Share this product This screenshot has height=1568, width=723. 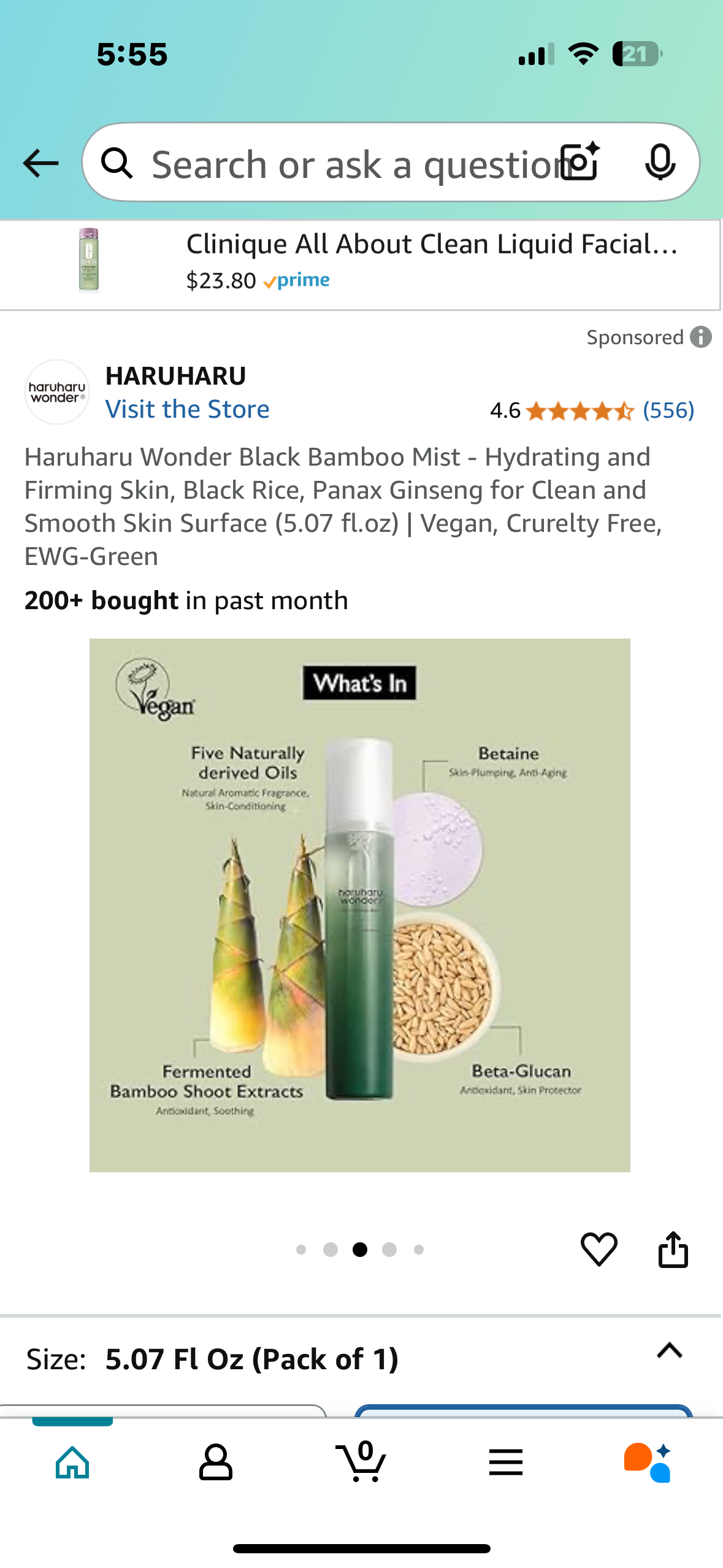(x=673, y=1249)
